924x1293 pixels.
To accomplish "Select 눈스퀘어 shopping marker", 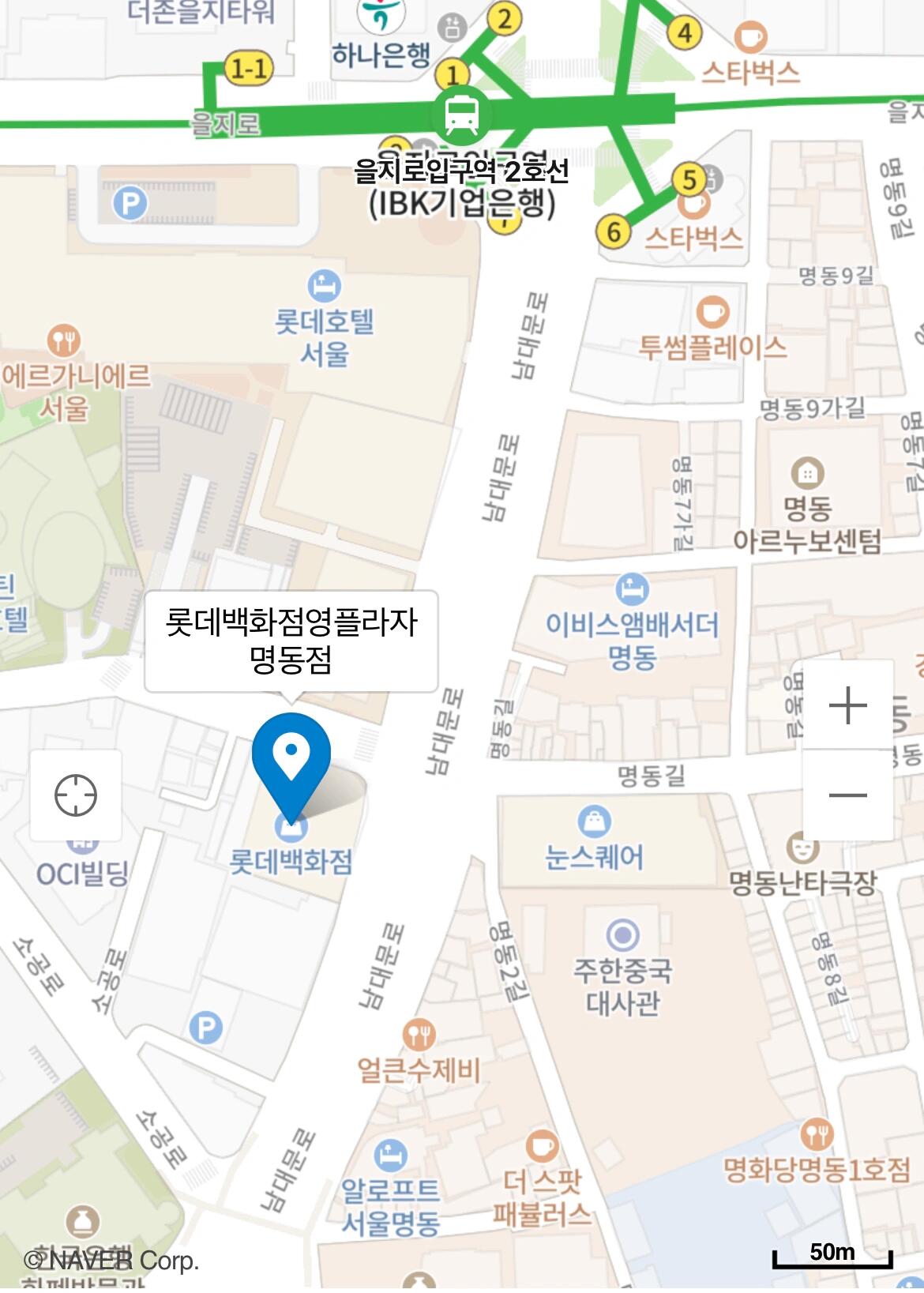I will (x=594, y=821).
